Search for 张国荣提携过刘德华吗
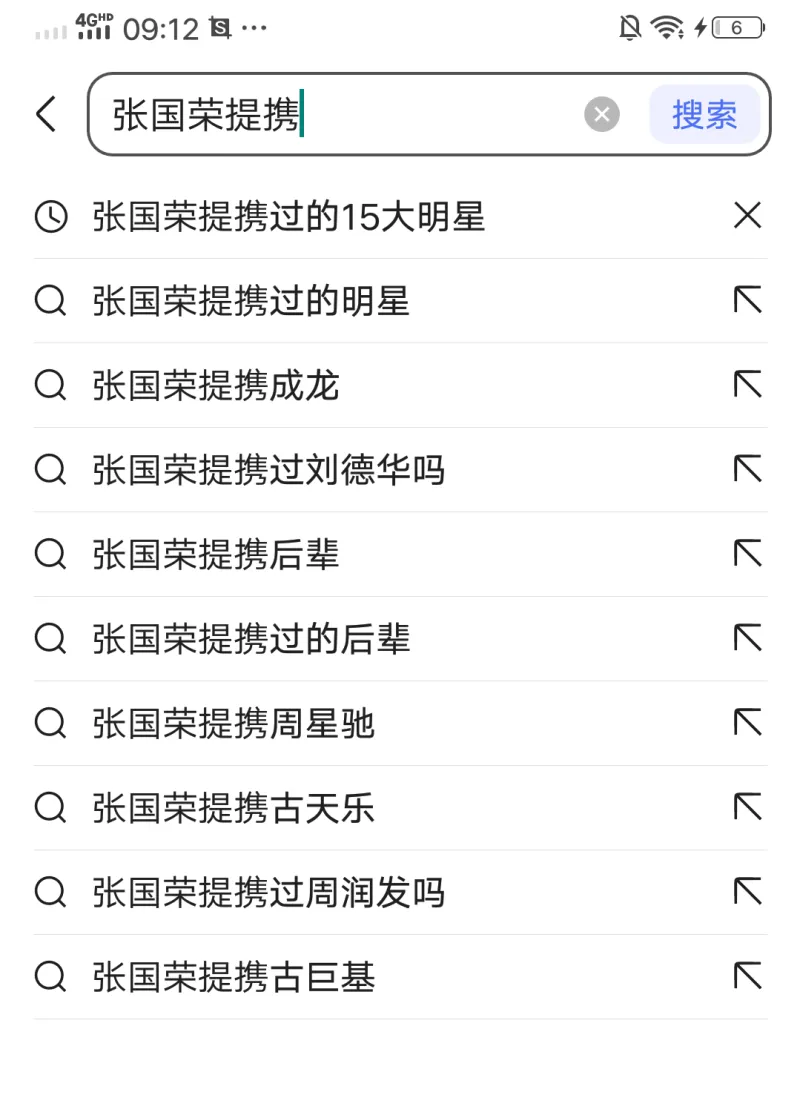 click(x=268, y=469)
